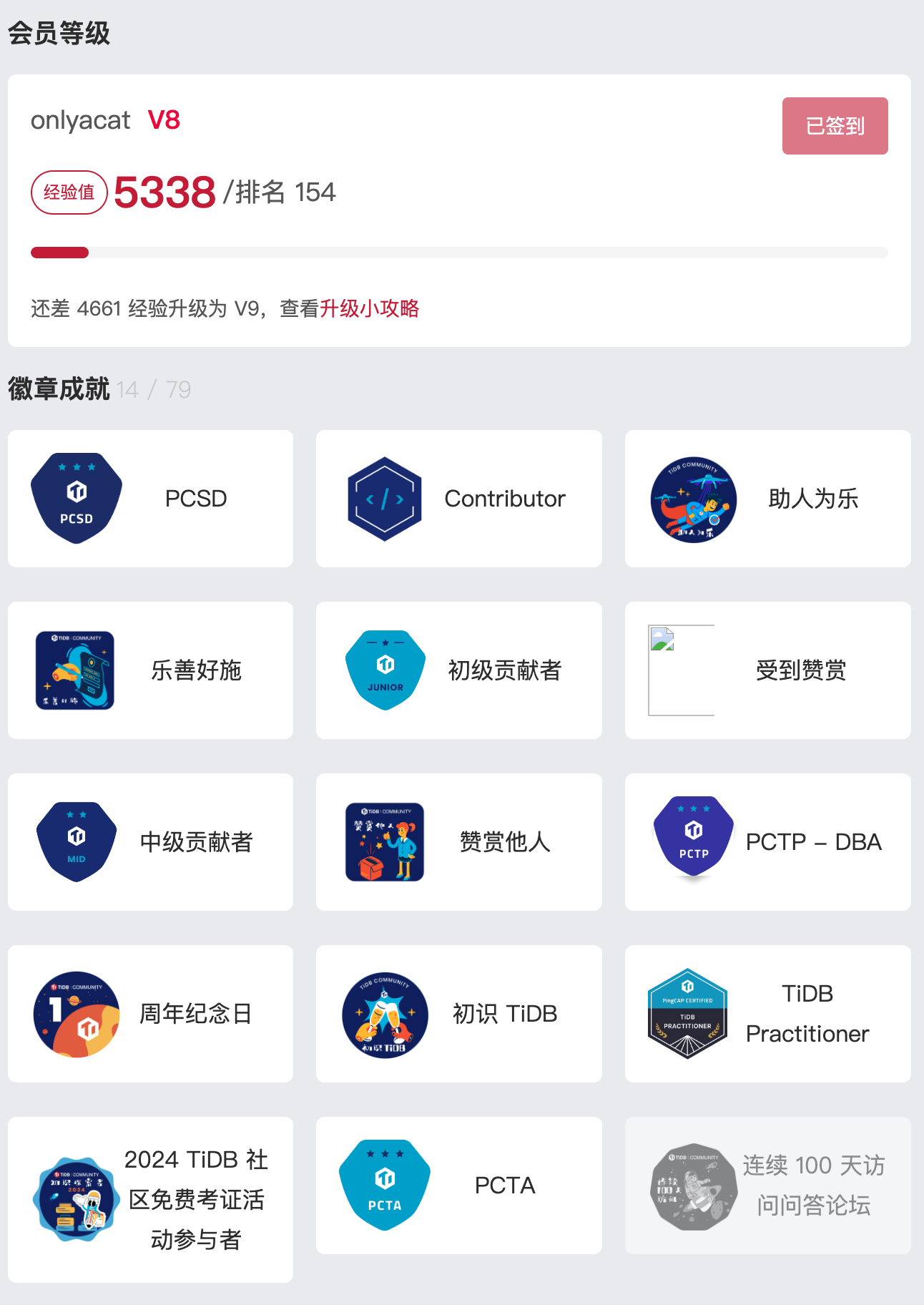Tap the 已签到 check-in button
The width and height of the screenshot is (924, 1305).
coord(835,126)
